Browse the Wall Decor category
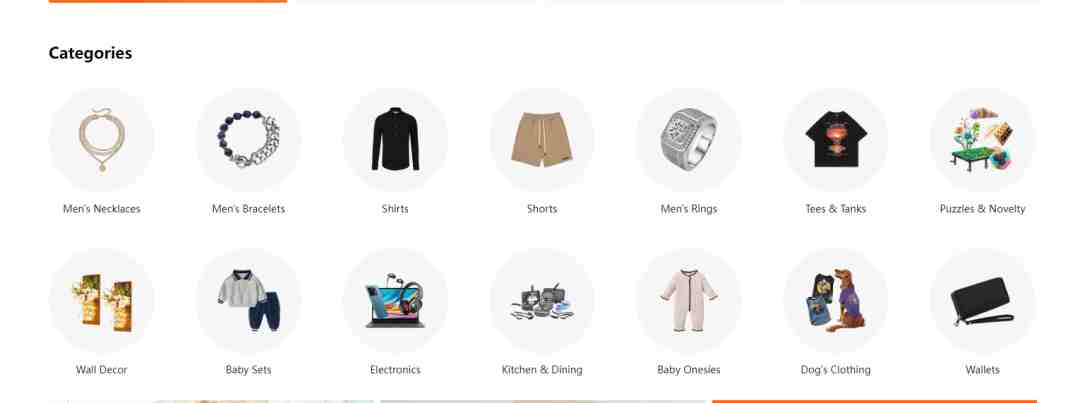The image size is (1080, 403). (101, 301)
